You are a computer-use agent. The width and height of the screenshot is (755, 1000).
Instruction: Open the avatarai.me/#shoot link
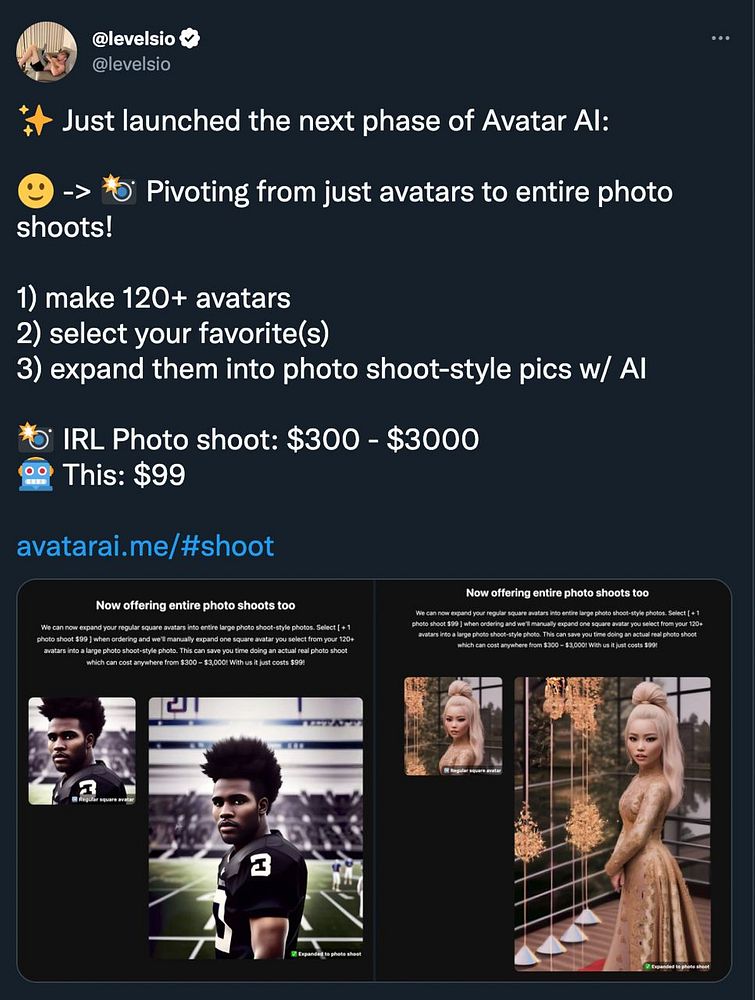click(x=145, y=547)
